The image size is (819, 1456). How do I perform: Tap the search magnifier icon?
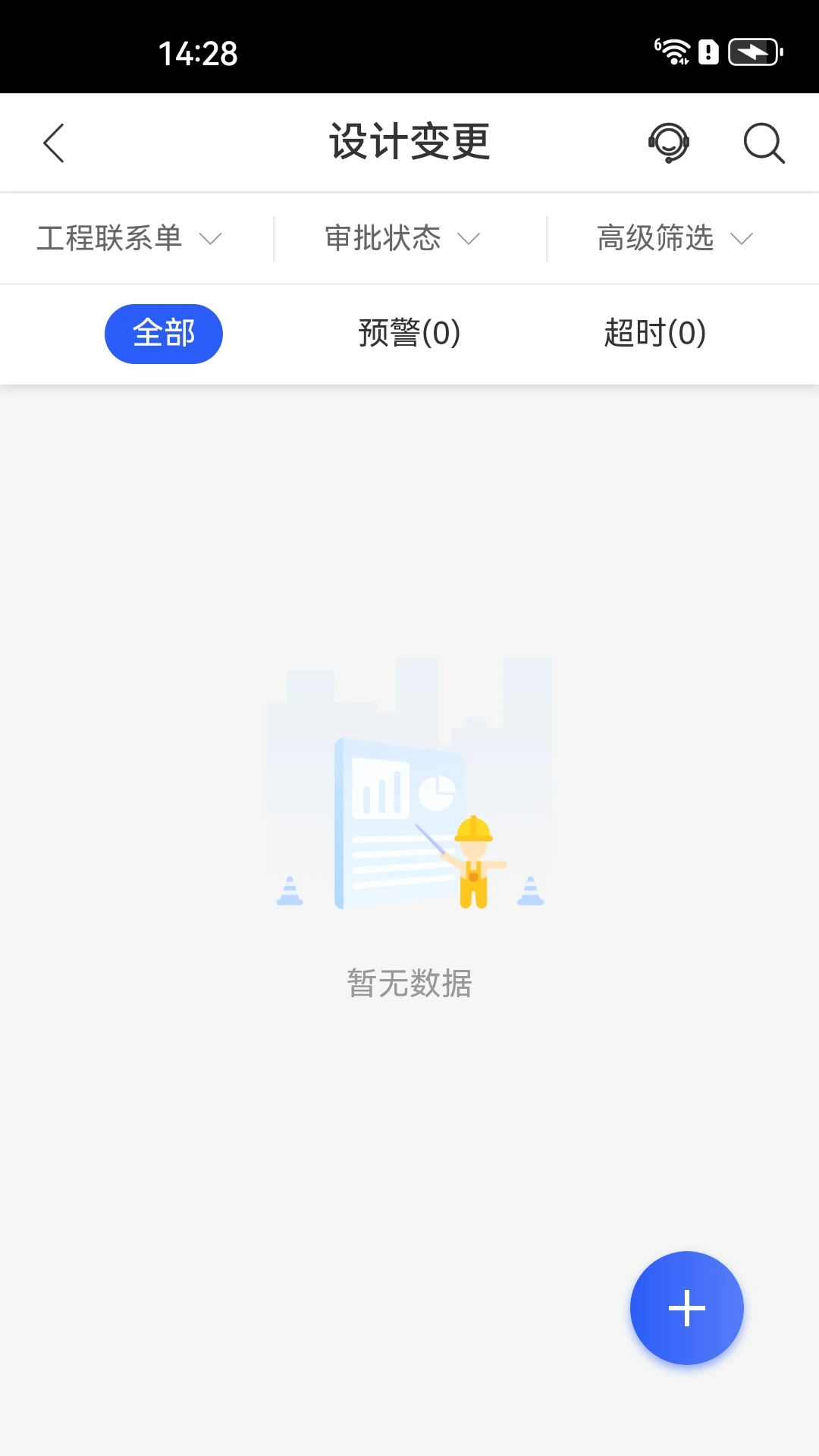pyautogui.click(x=762, y=143)
